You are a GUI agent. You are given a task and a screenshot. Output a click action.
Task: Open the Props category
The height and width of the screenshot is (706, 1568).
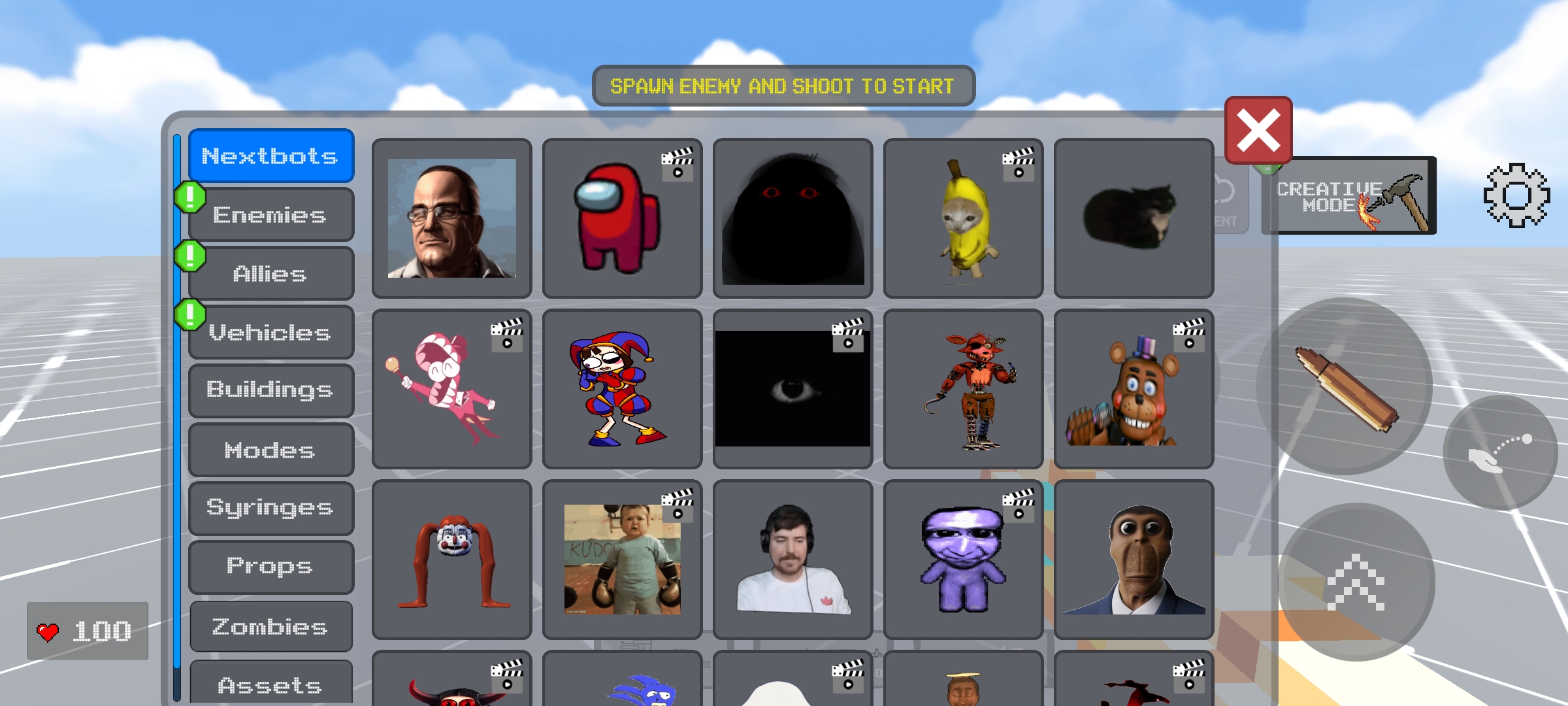pos(270,567)
